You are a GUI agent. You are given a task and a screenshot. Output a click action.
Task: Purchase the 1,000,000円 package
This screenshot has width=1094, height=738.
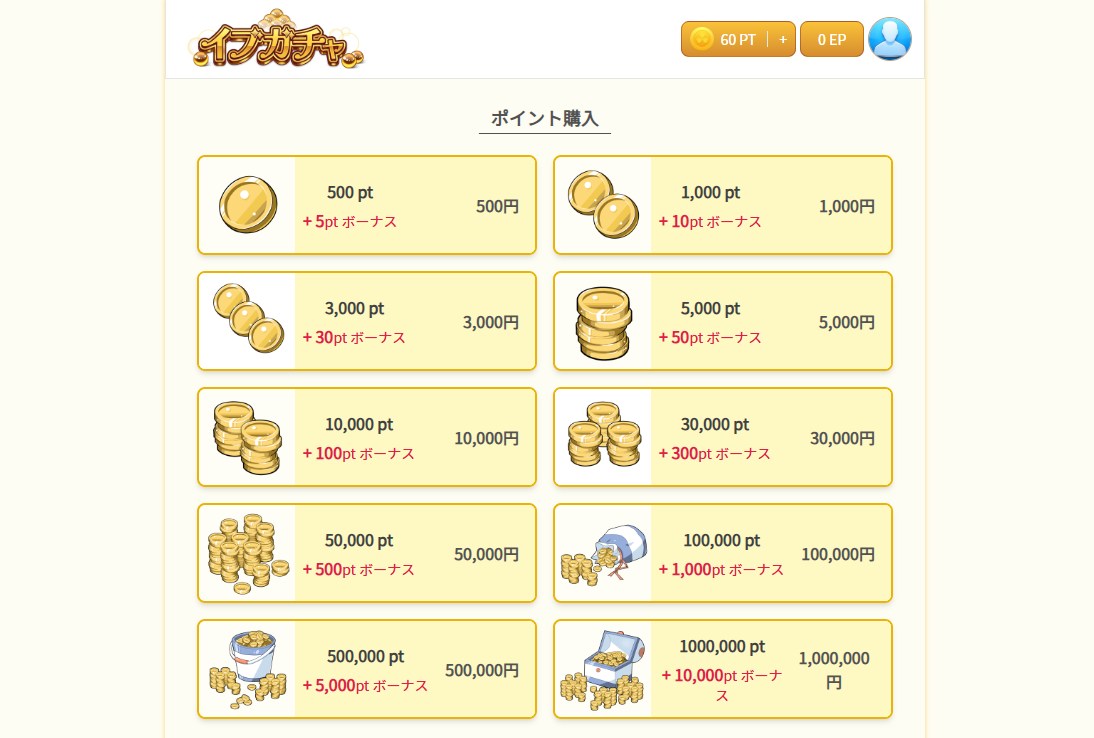click(x=722, y=669)
